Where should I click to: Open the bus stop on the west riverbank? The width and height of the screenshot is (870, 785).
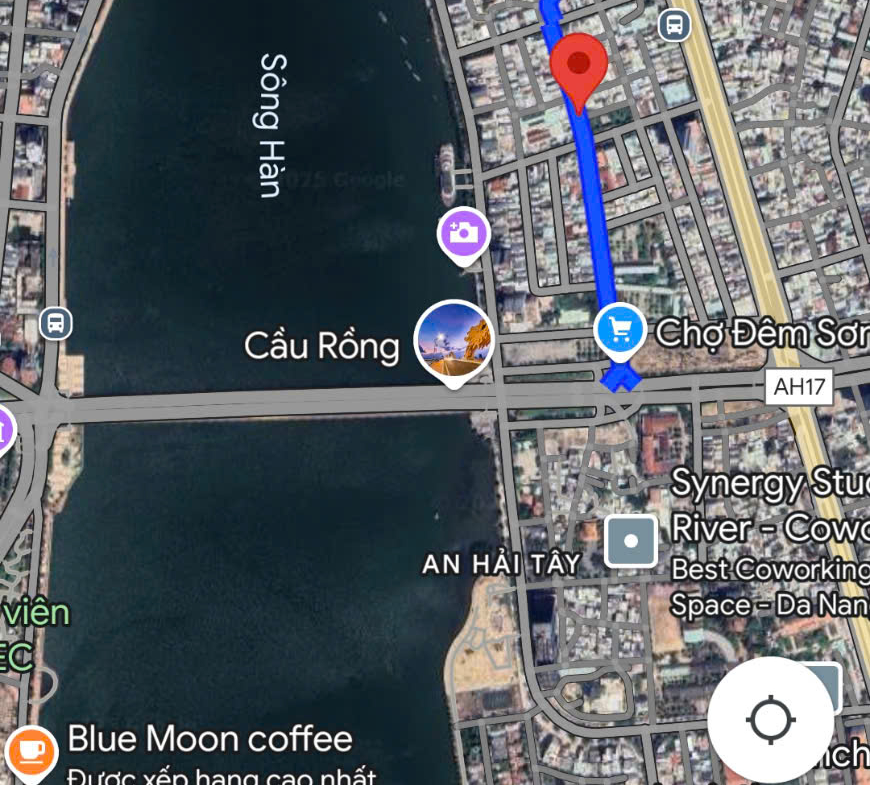coord(56,323)
